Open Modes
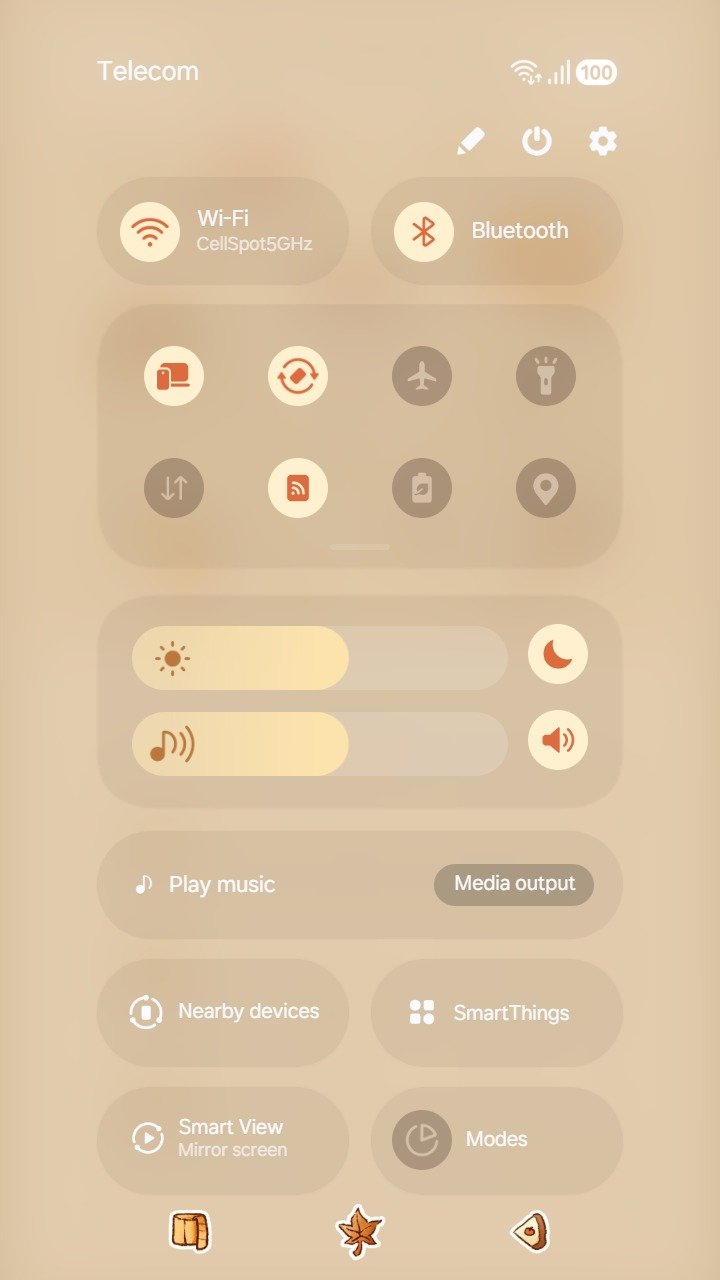Screen dimensions: 720x1280 point(497,1141)
